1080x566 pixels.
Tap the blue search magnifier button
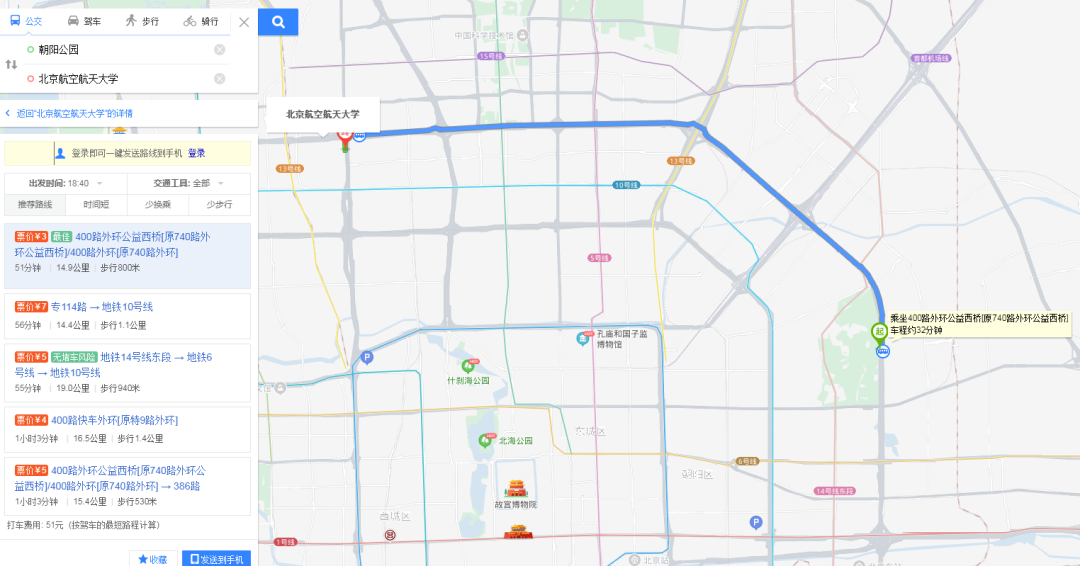[x=278, y=21]
